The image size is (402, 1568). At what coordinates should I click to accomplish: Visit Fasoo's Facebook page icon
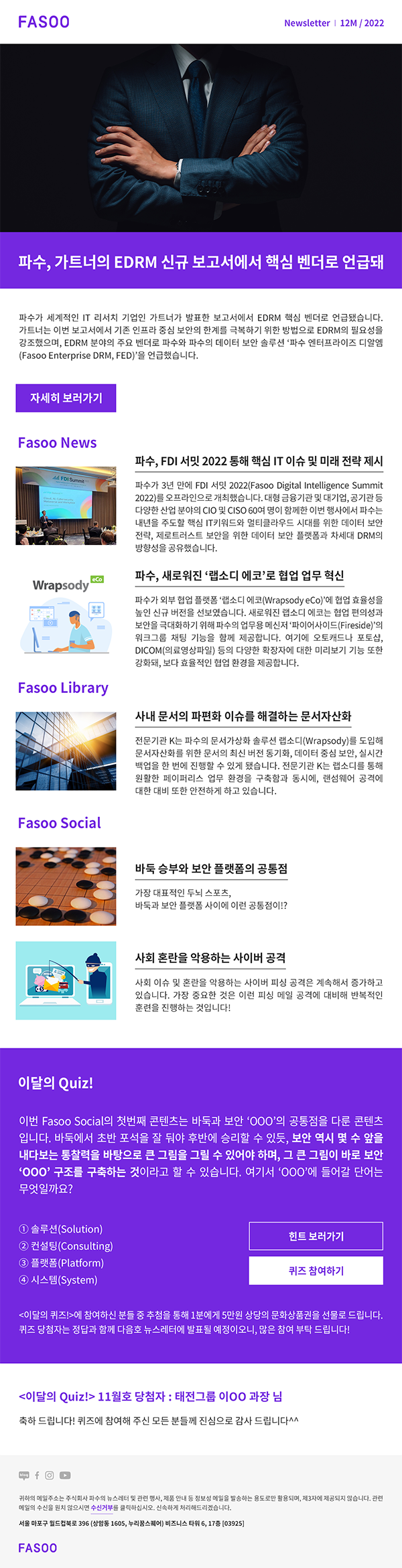point(37,1476)
